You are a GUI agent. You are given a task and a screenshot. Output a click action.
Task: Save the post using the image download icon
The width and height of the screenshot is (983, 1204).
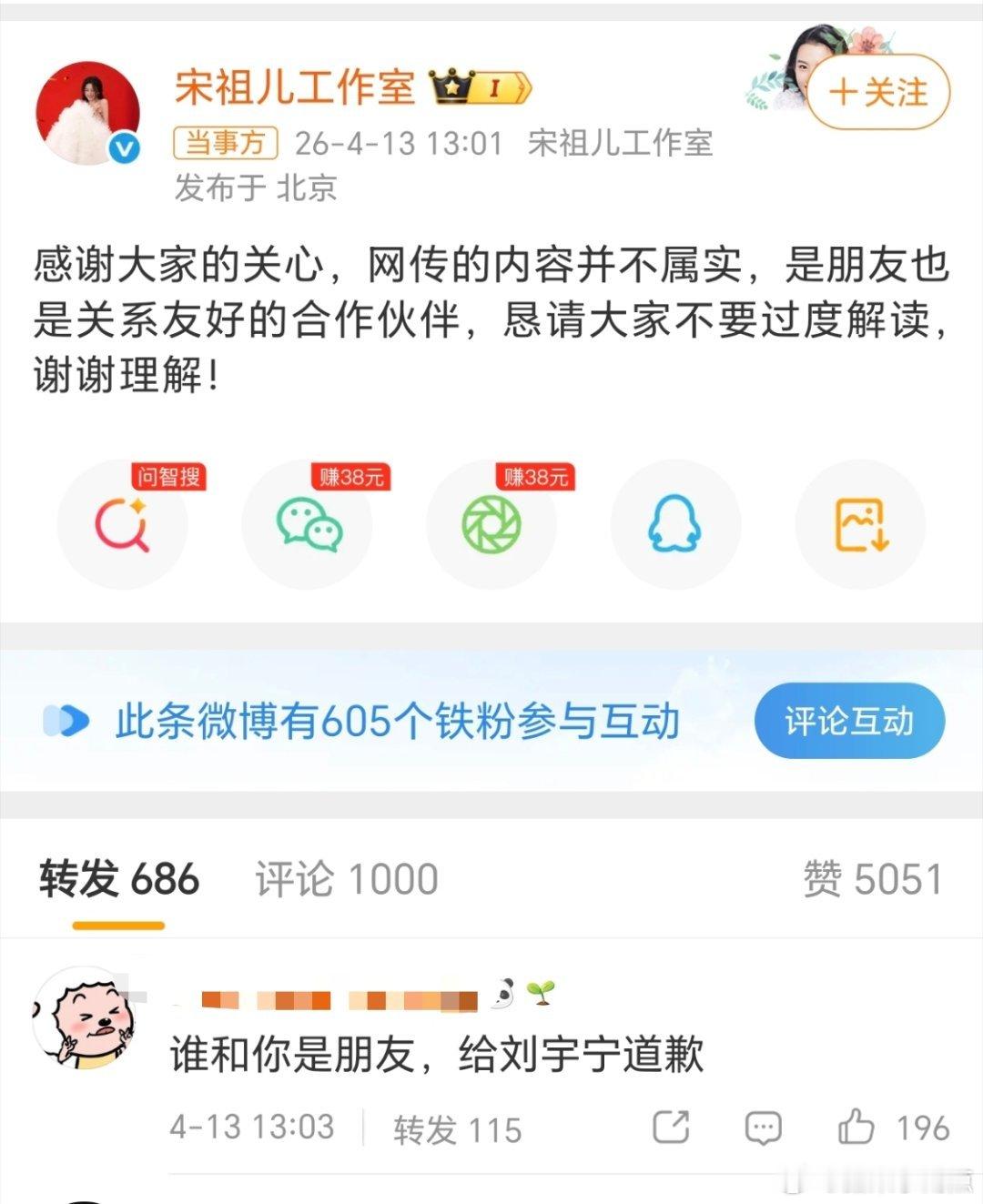pyautogui.click(x=860, y=523)
